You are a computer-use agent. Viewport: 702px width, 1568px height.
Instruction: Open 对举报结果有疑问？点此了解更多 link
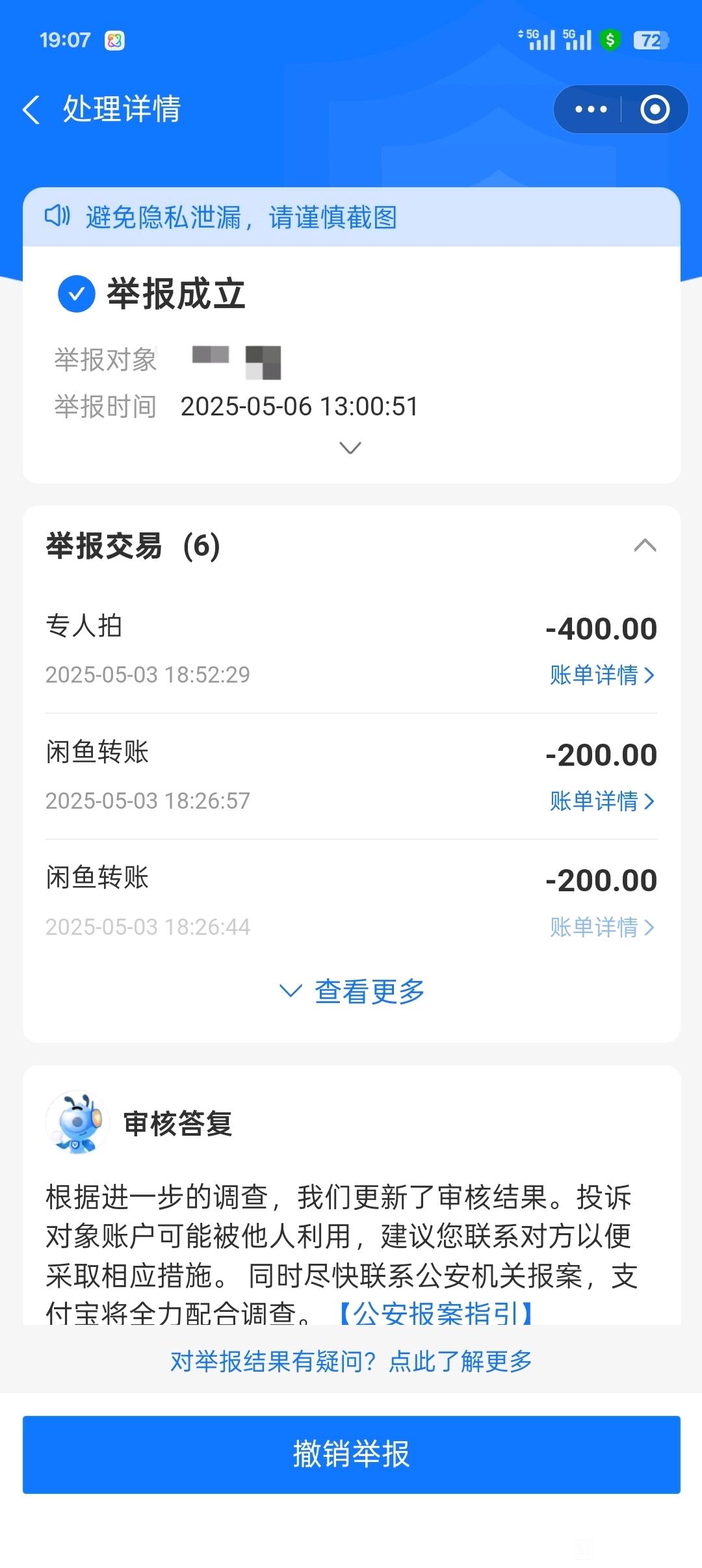pyautogui.click(x=351, y=1361)
